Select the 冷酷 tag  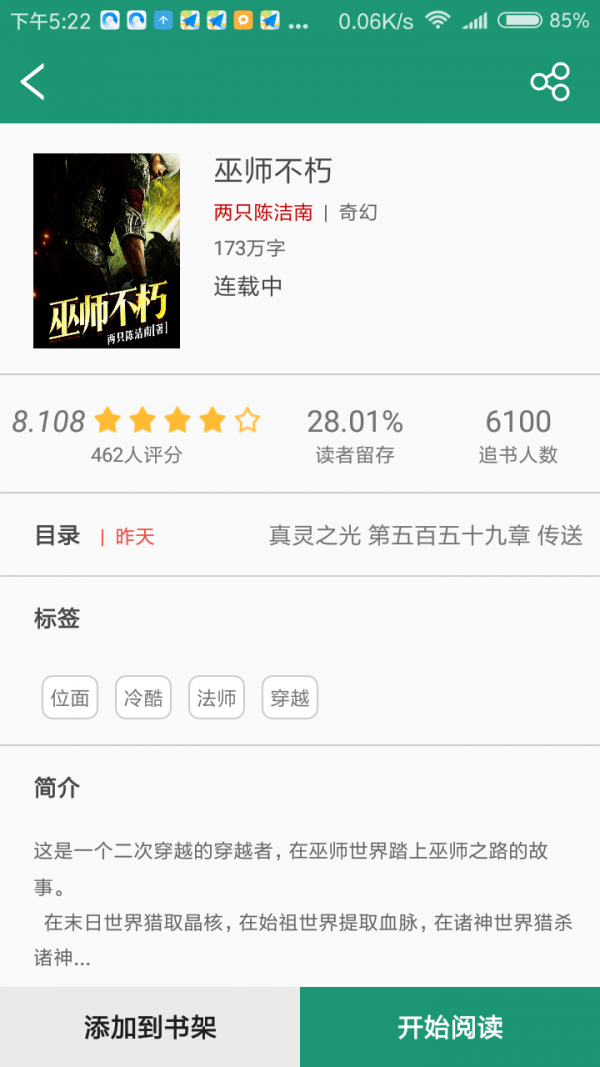point(144,697)
